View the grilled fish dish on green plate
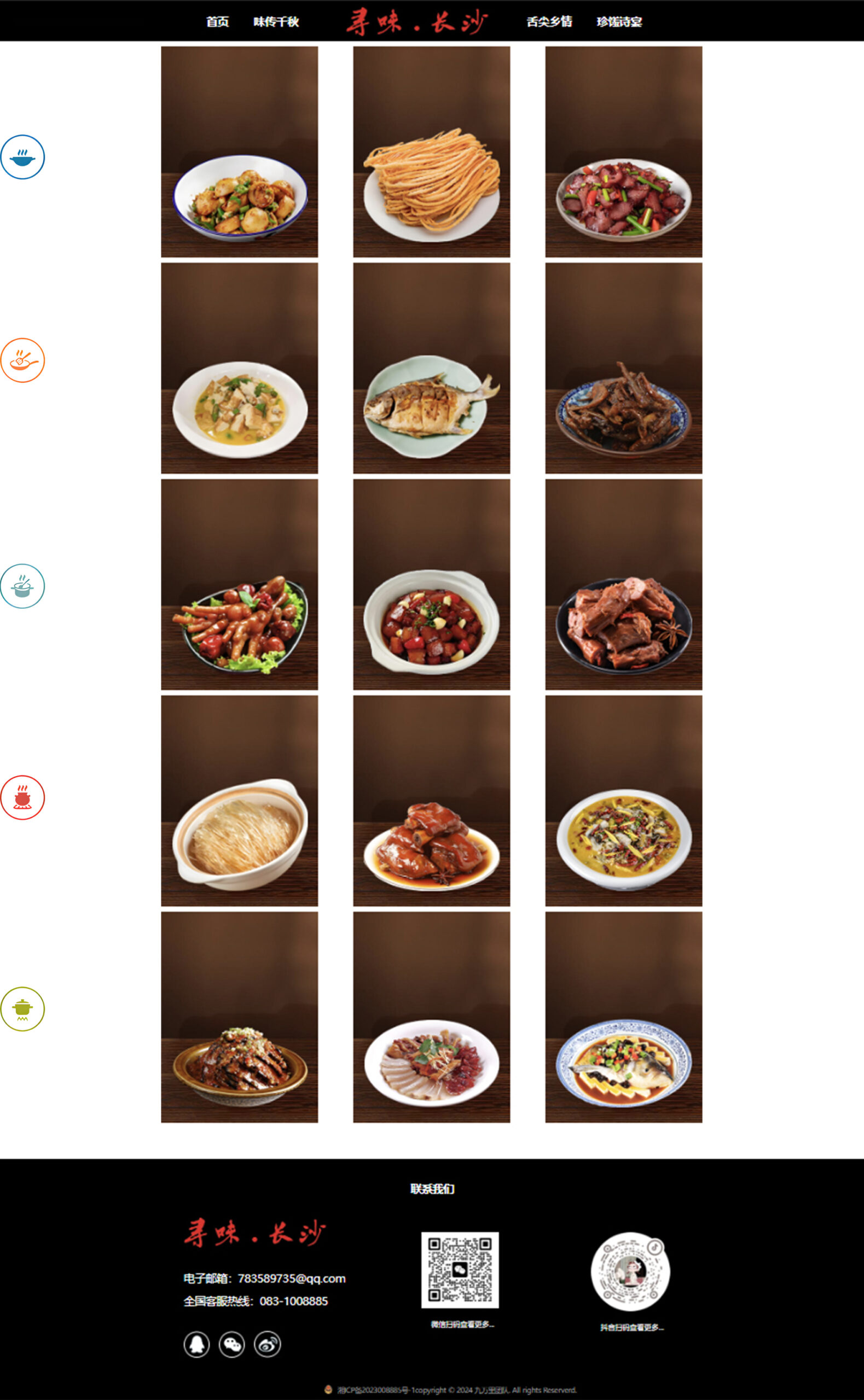Image resolution: width=864 pixels, height=1400 pixels. point(431,368)
